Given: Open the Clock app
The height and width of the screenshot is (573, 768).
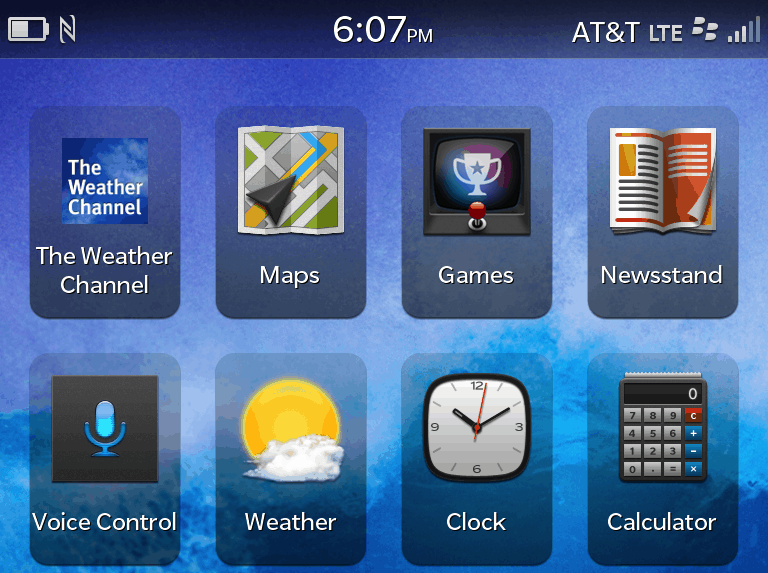Looking at the screenshot, I should pos(477,459).
